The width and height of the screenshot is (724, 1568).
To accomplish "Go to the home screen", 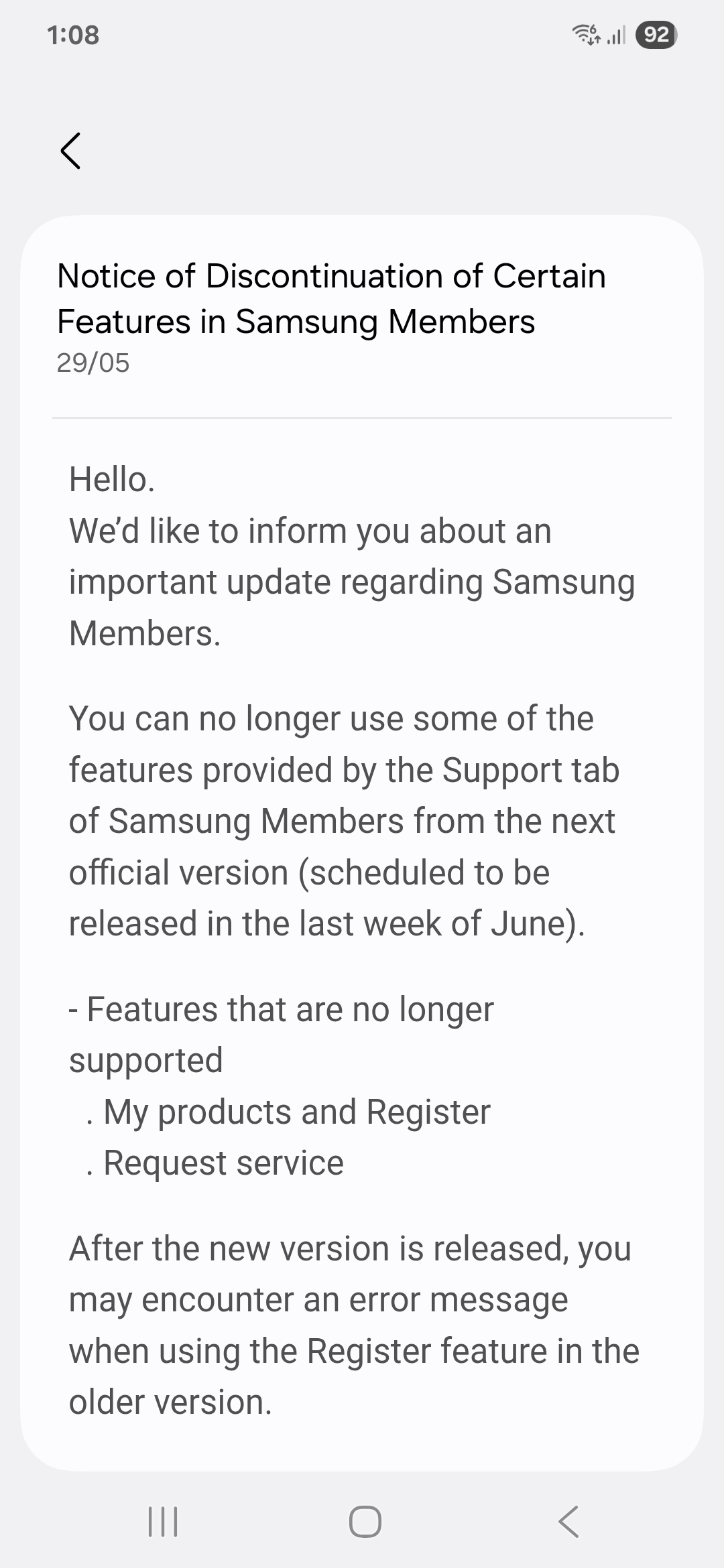I will pyautogui.click(x=365, y=1521).
